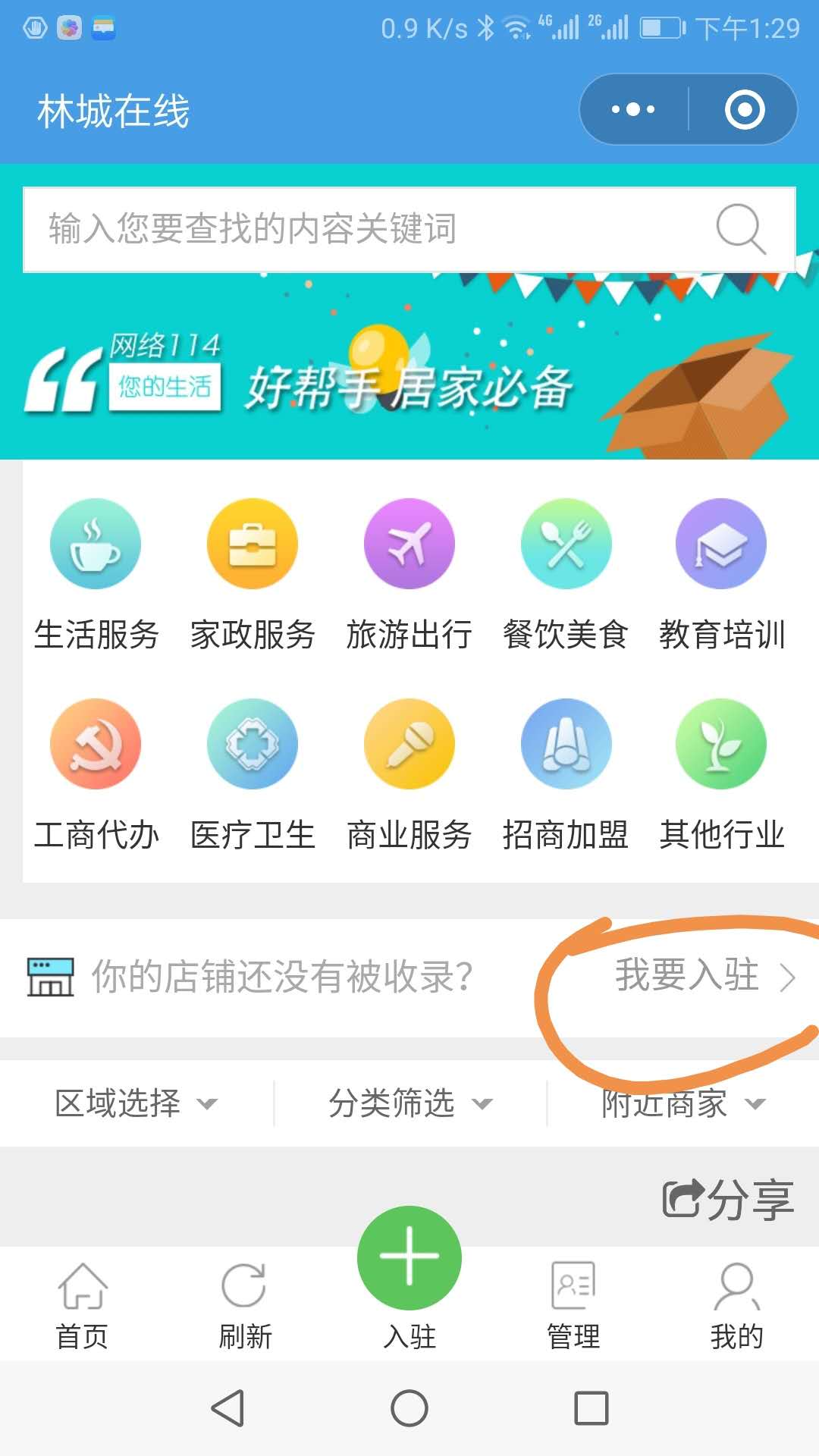The image size is (819, 1456).
Task: Open the 招商加盟 category
Action: click(x=566, y=774)
